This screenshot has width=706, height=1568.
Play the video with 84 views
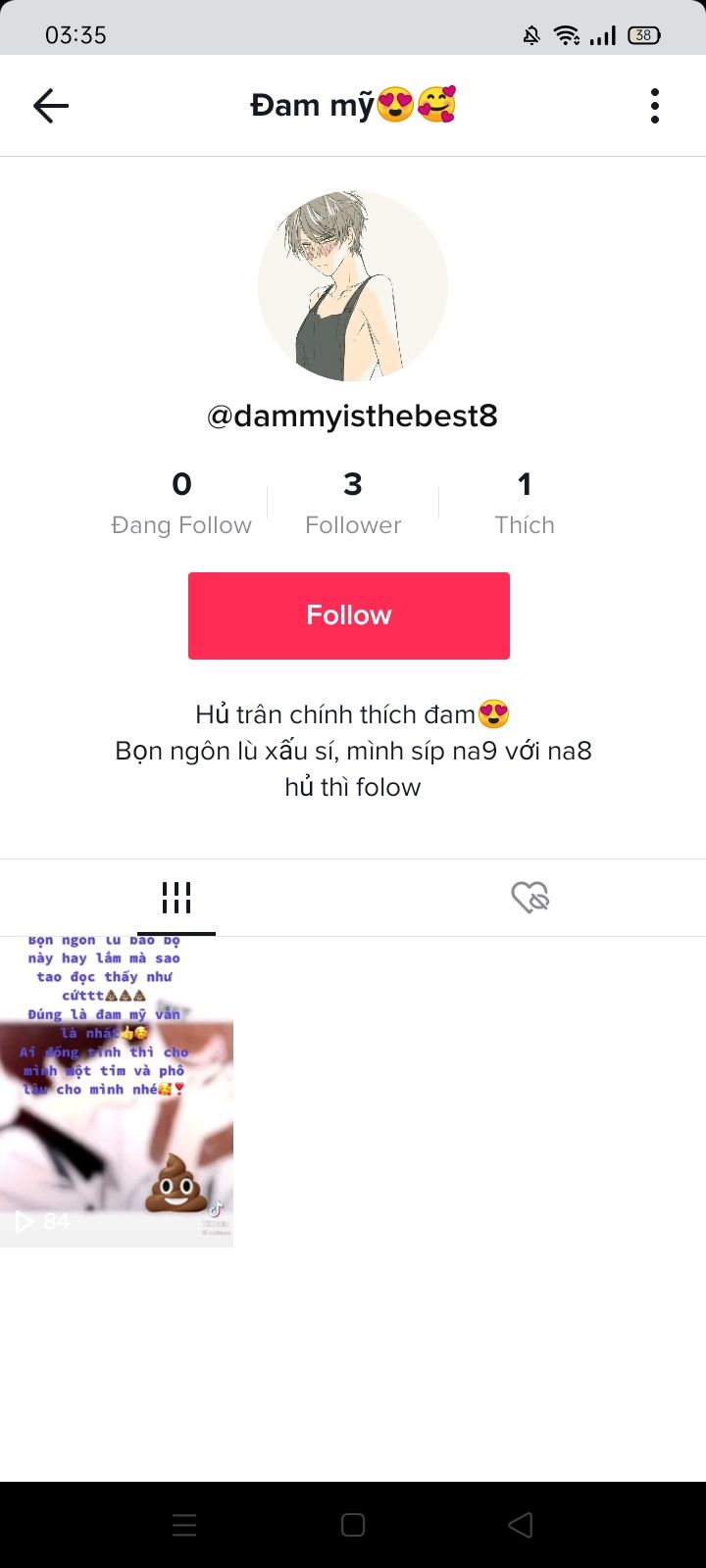coord(117,1092)
